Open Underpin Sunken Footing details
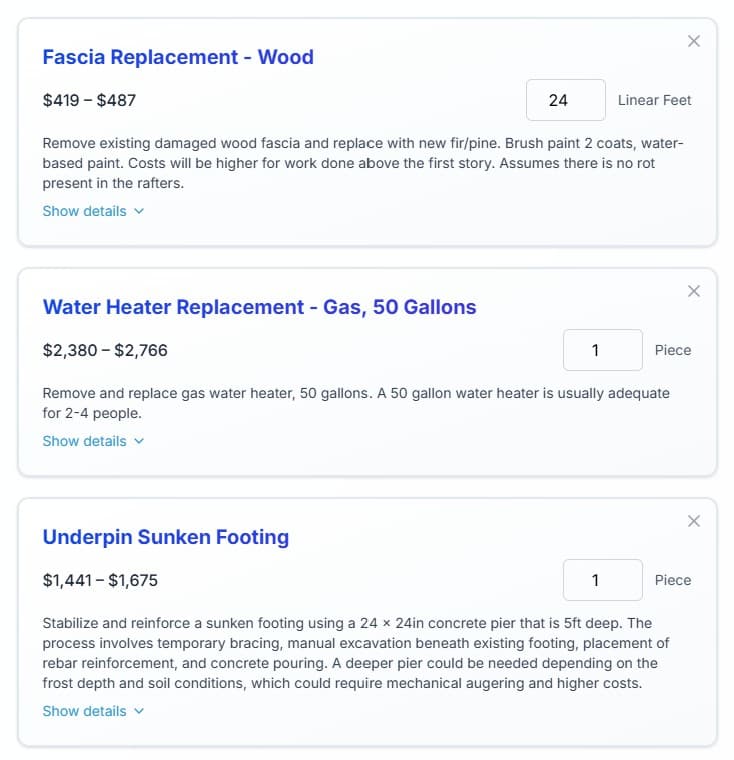This screenshot has width=734, height=760. [x=85, y=711]
